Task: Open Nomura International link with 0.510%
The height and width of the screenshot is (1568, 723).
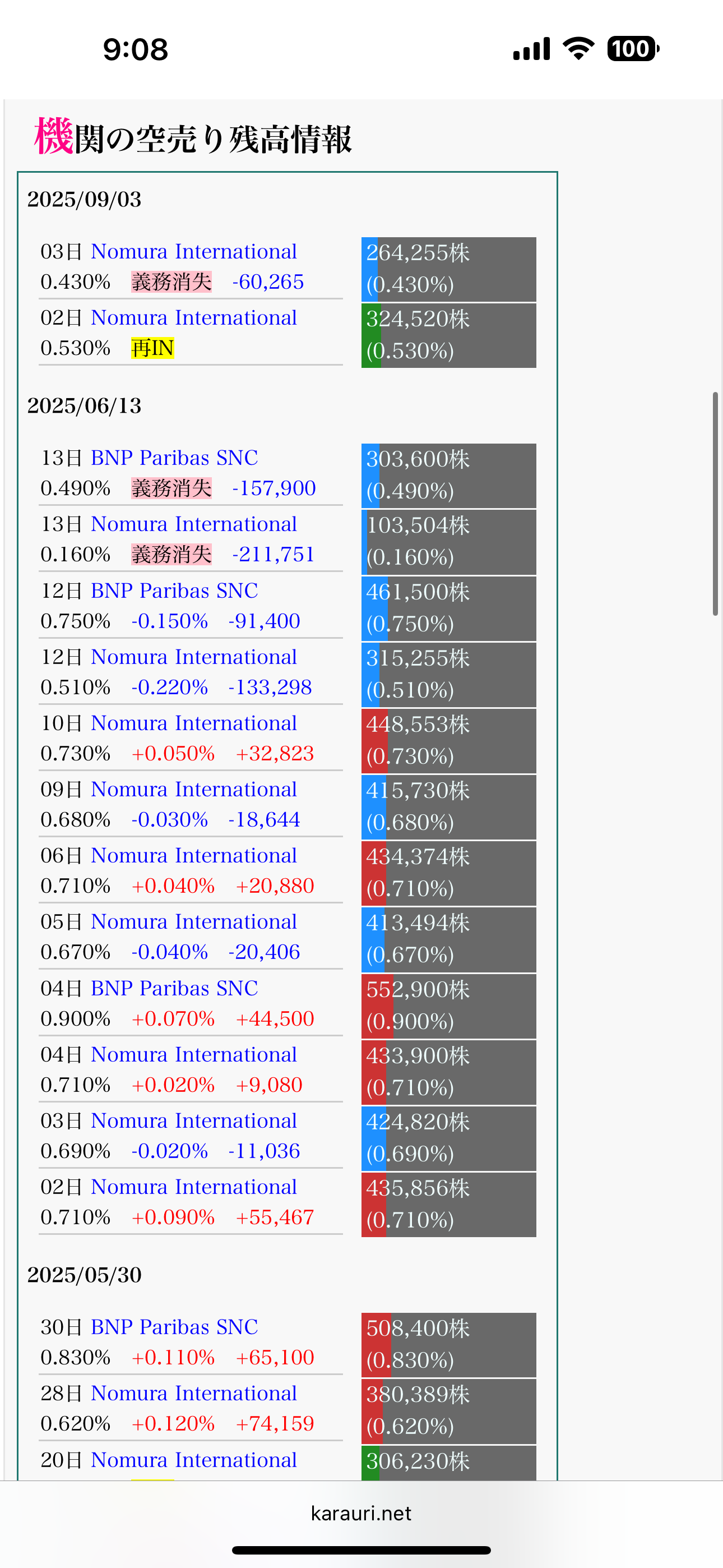Action: pos(193,657)
